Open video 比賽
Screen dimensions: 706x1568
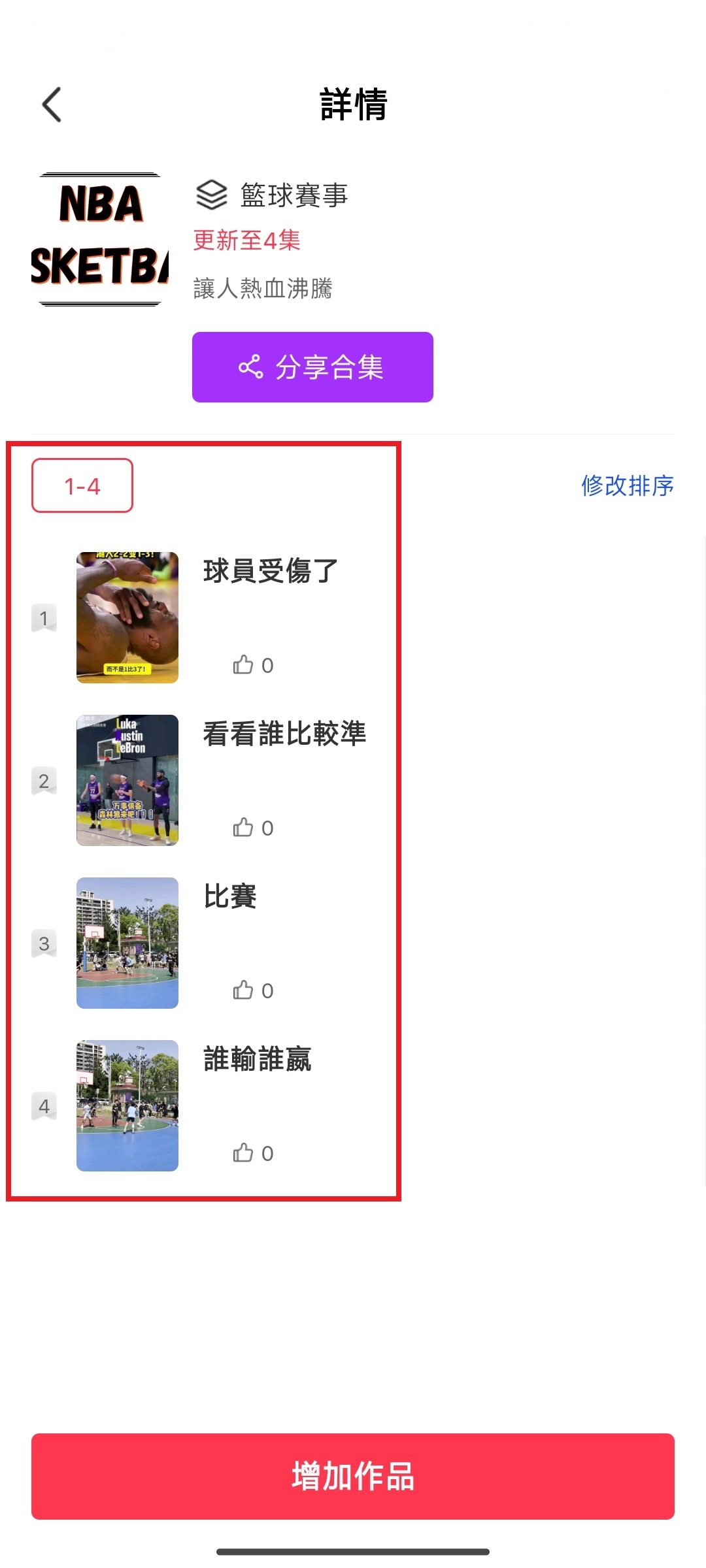(x=127, y=943)
